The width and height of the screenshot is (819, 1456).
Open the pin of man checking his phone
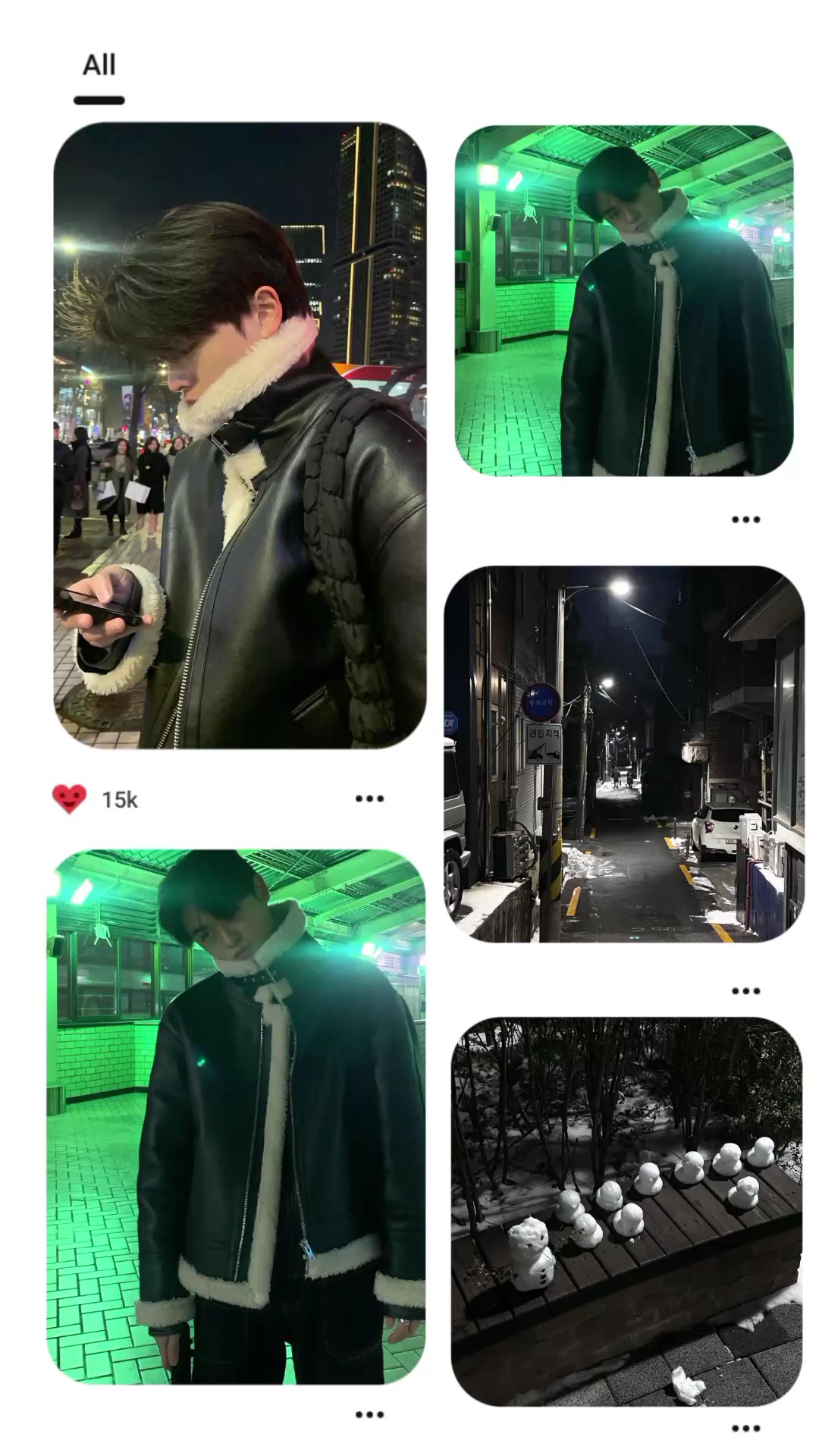click(x=240, y=435)
